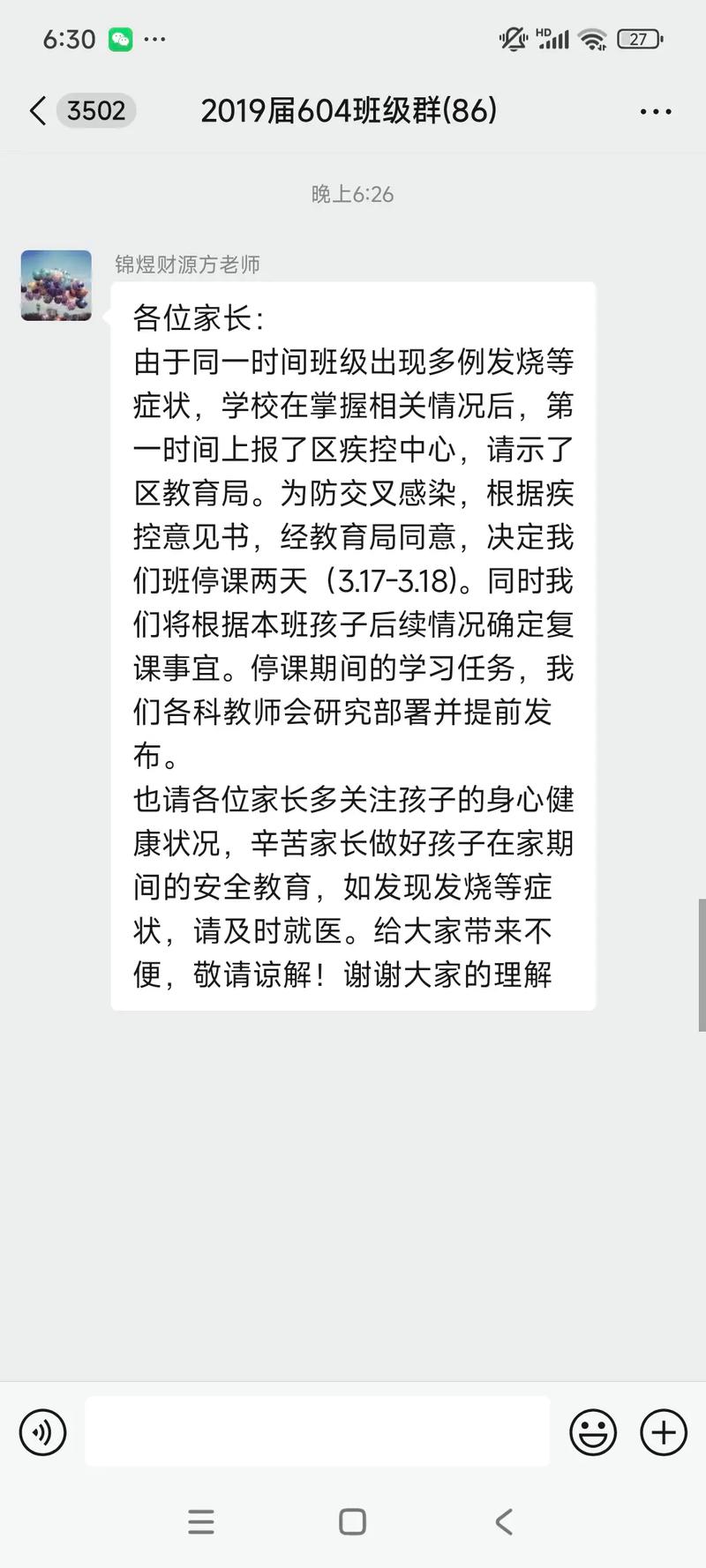
Task: Select the message bubble from the teacher
Action: pos(351,644)
